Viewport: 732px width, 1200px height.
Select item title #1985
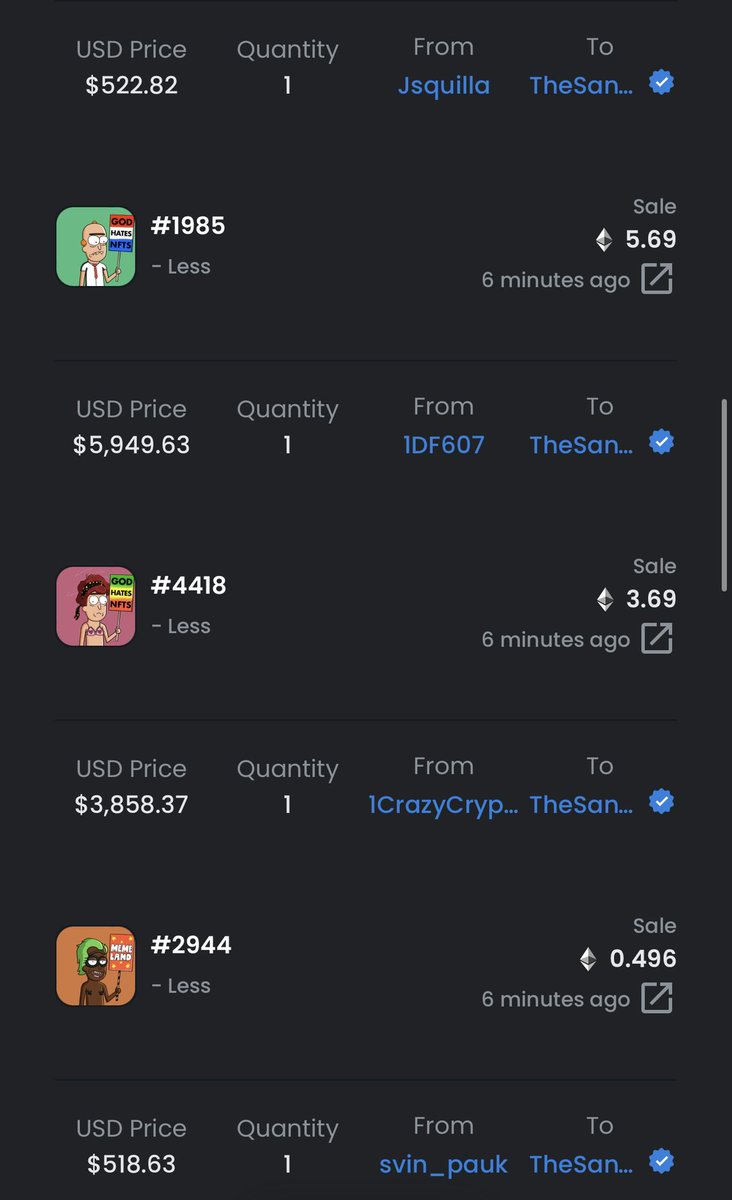click(x=188, y=226)
